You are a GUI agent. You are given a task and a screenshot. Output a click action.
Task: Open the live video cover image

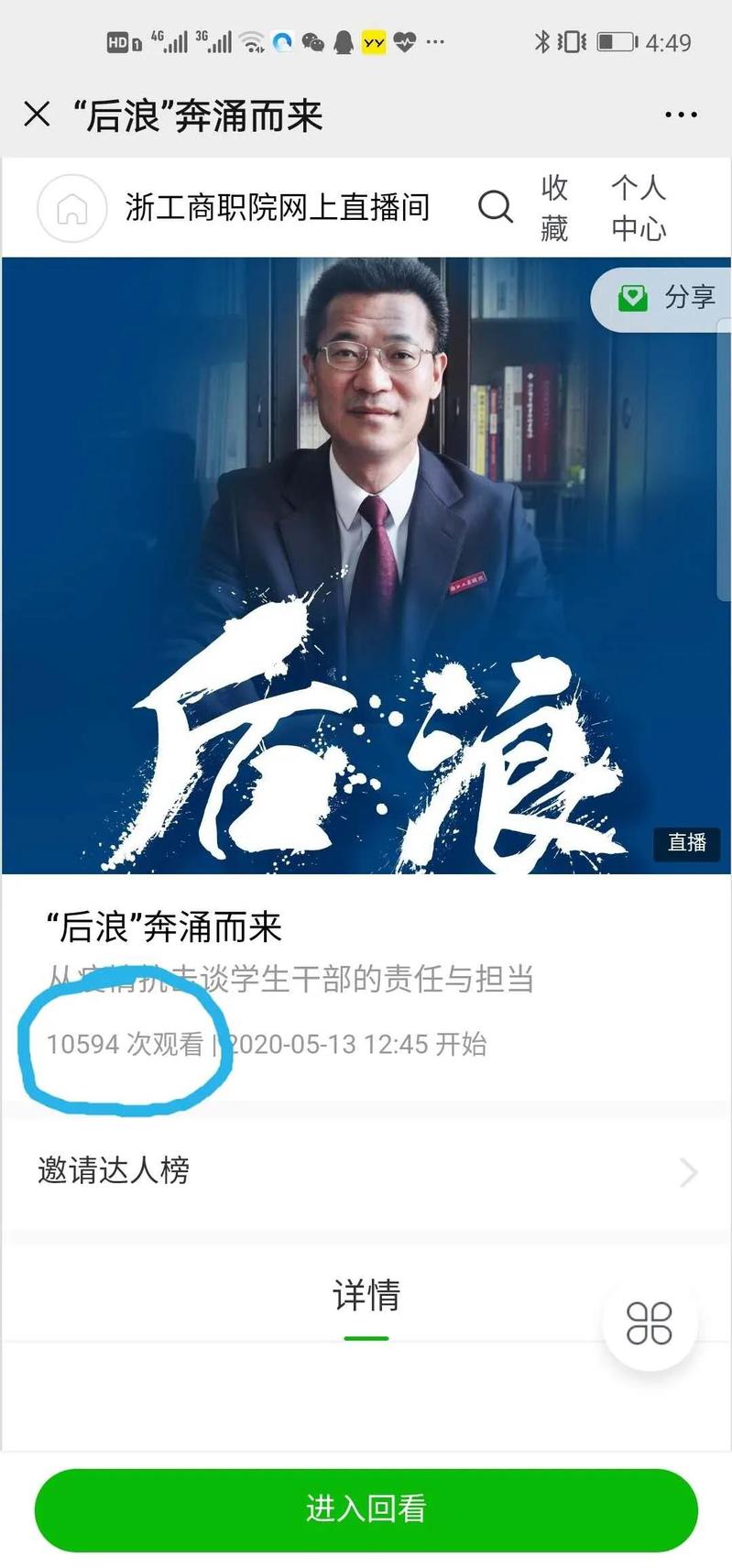pos(366,564)
